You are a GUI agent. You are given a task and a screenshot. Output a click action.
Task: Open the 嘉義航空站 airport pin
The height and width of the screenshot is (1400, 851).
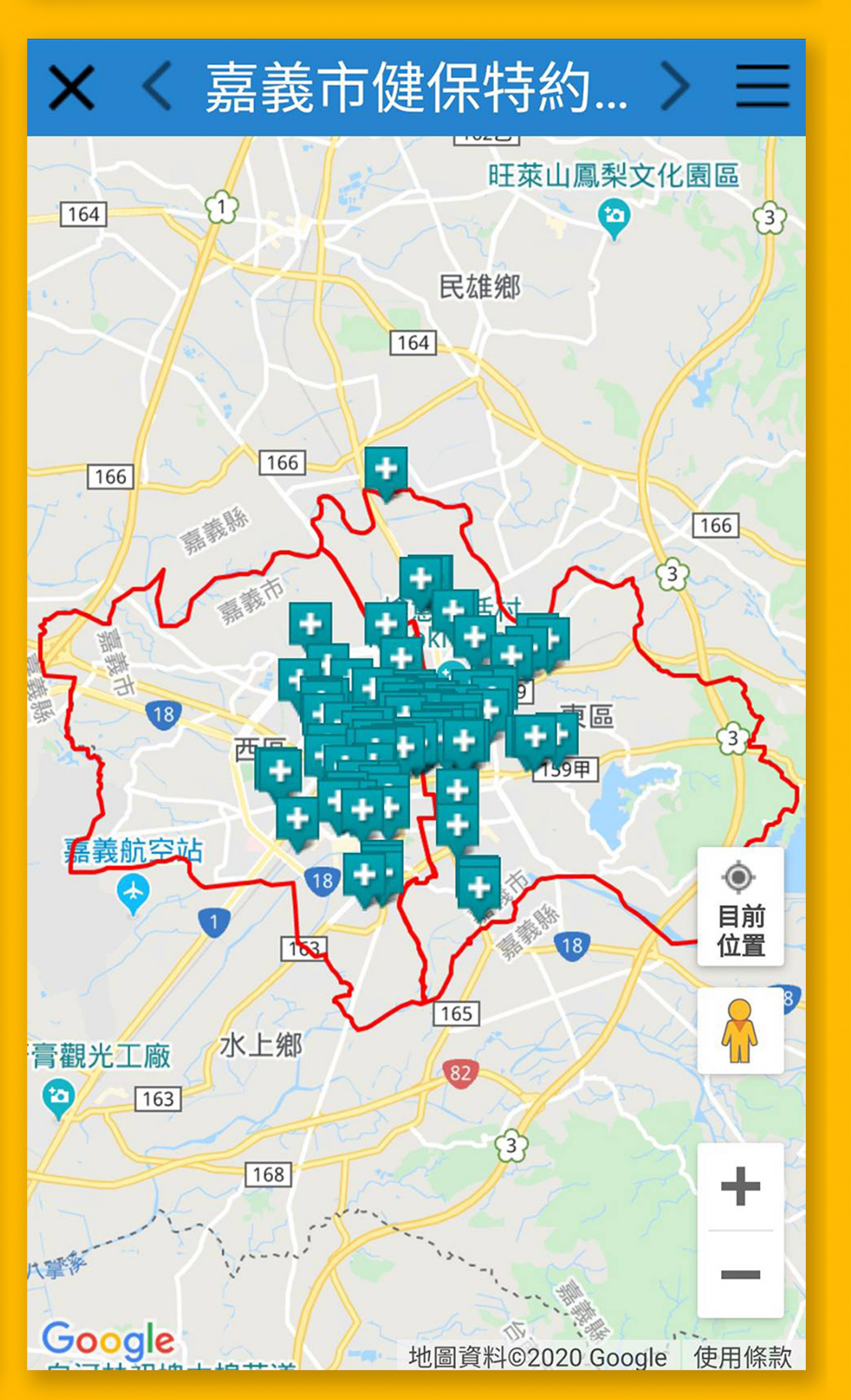133,891
